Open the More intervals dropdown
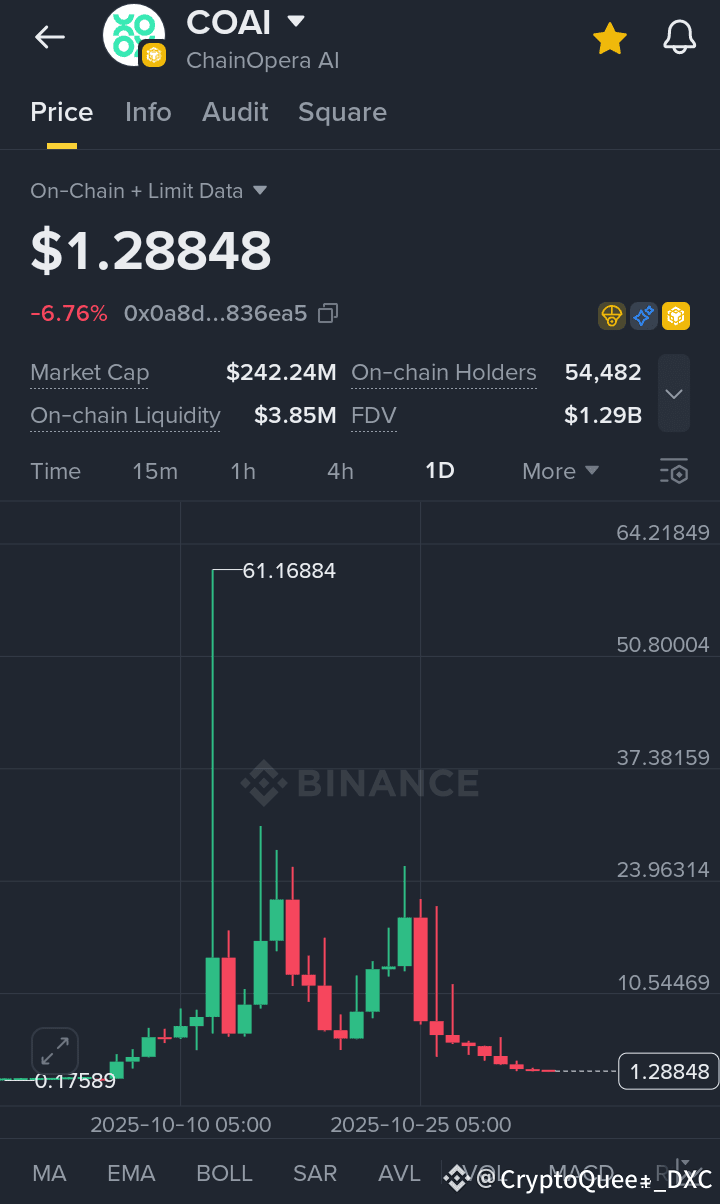The image size is (720, 1204). [x=560, y=471]
